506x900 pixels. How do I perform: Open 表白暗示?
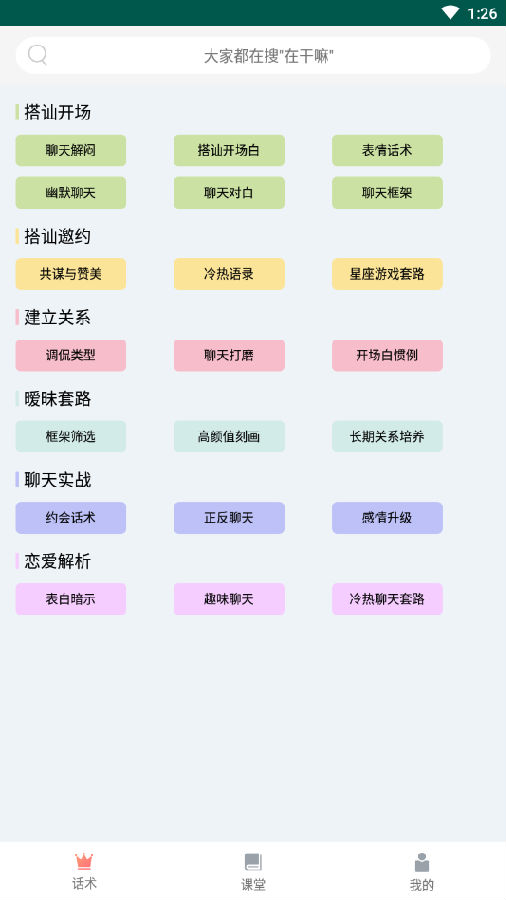[x=71, y=599]
